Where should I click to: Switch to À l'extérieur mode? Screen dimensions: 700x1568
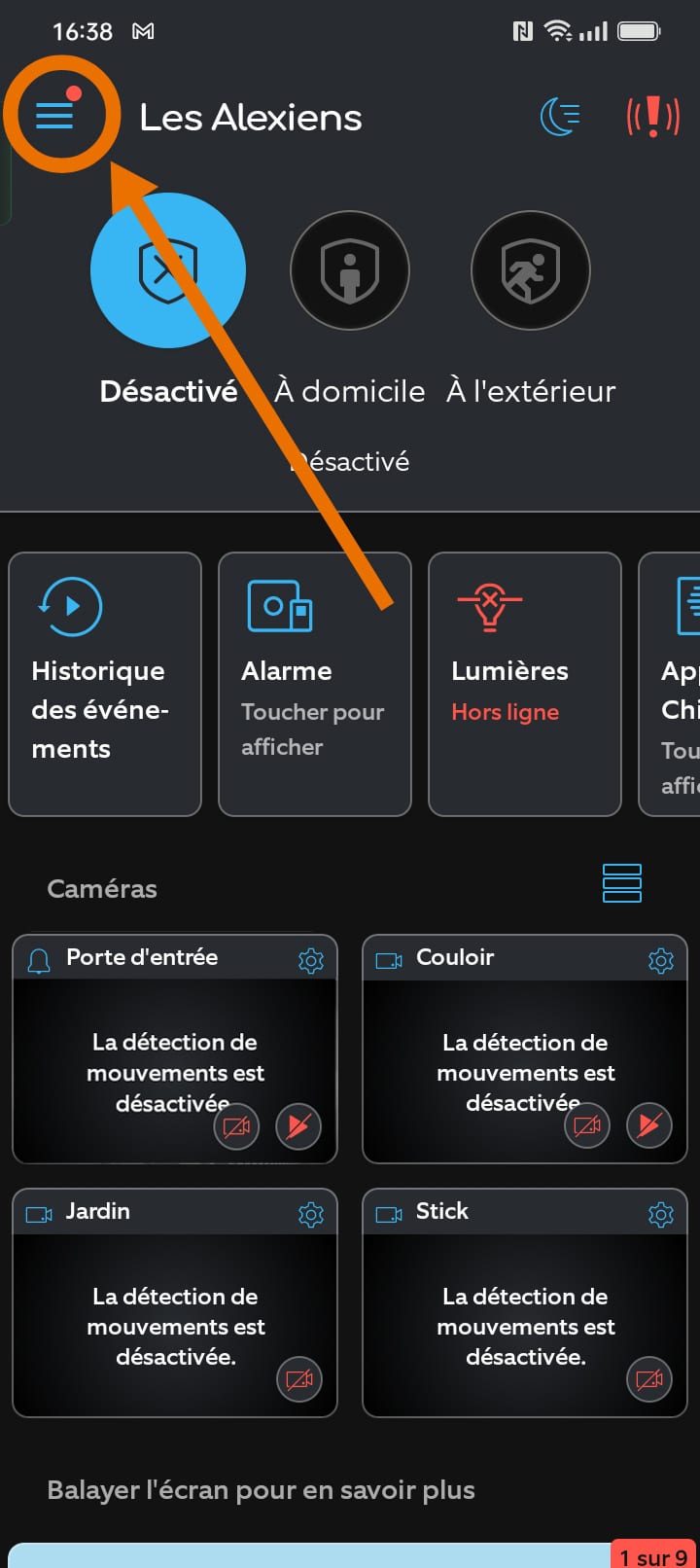click(x=531, y=270)
